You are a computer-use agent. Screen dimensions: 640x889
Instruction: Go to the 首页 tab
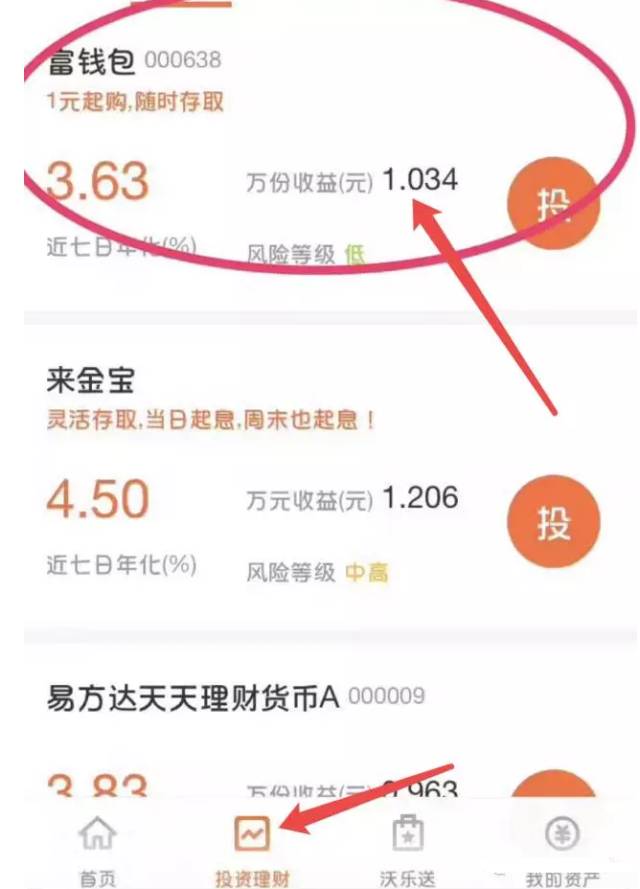pos(97,848)
